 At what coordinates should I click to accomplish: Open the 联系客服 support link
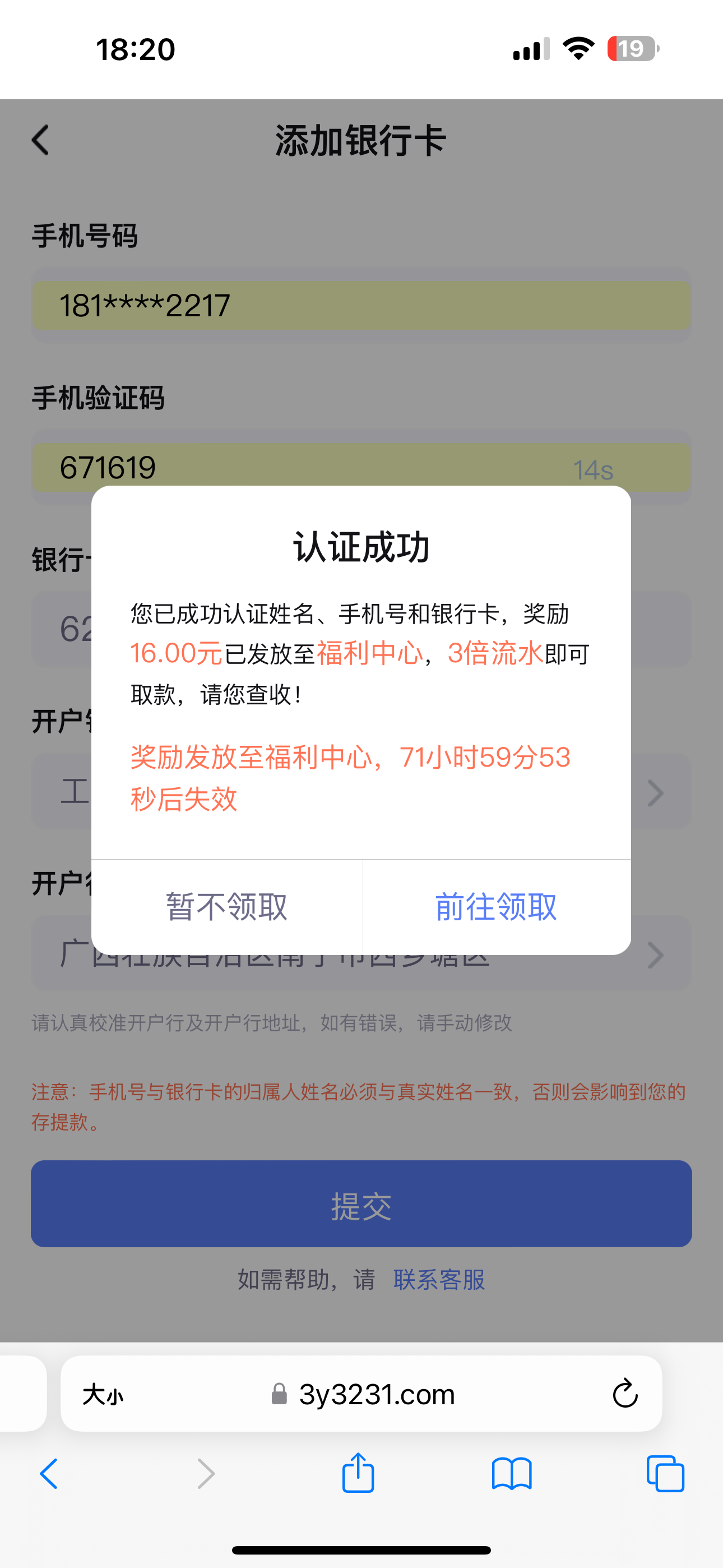(439, 1279)
